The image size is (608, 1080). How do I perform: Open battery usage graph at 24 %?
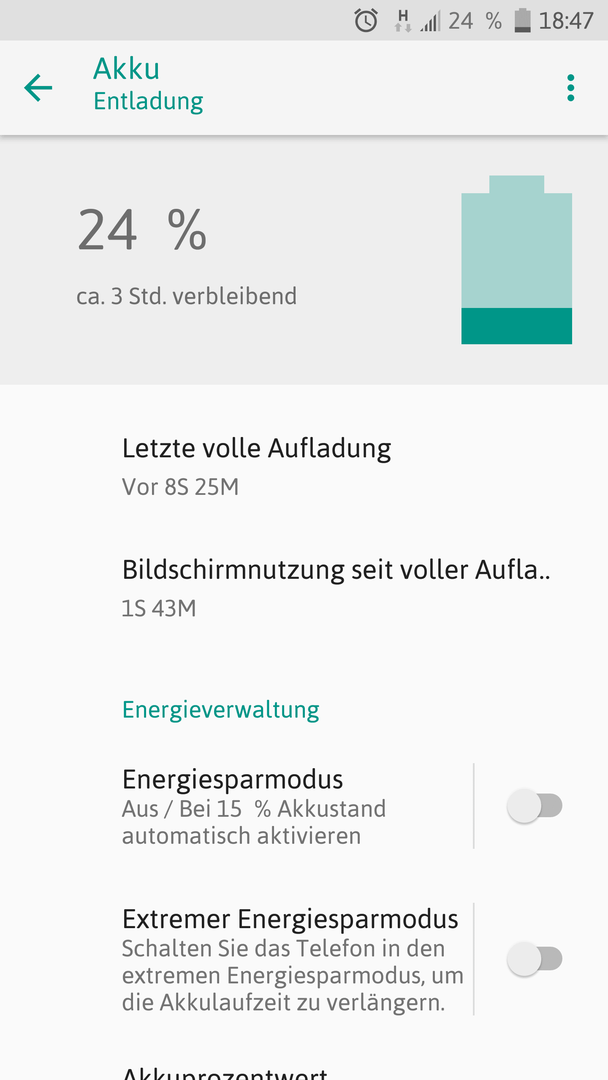coord(304,260)
